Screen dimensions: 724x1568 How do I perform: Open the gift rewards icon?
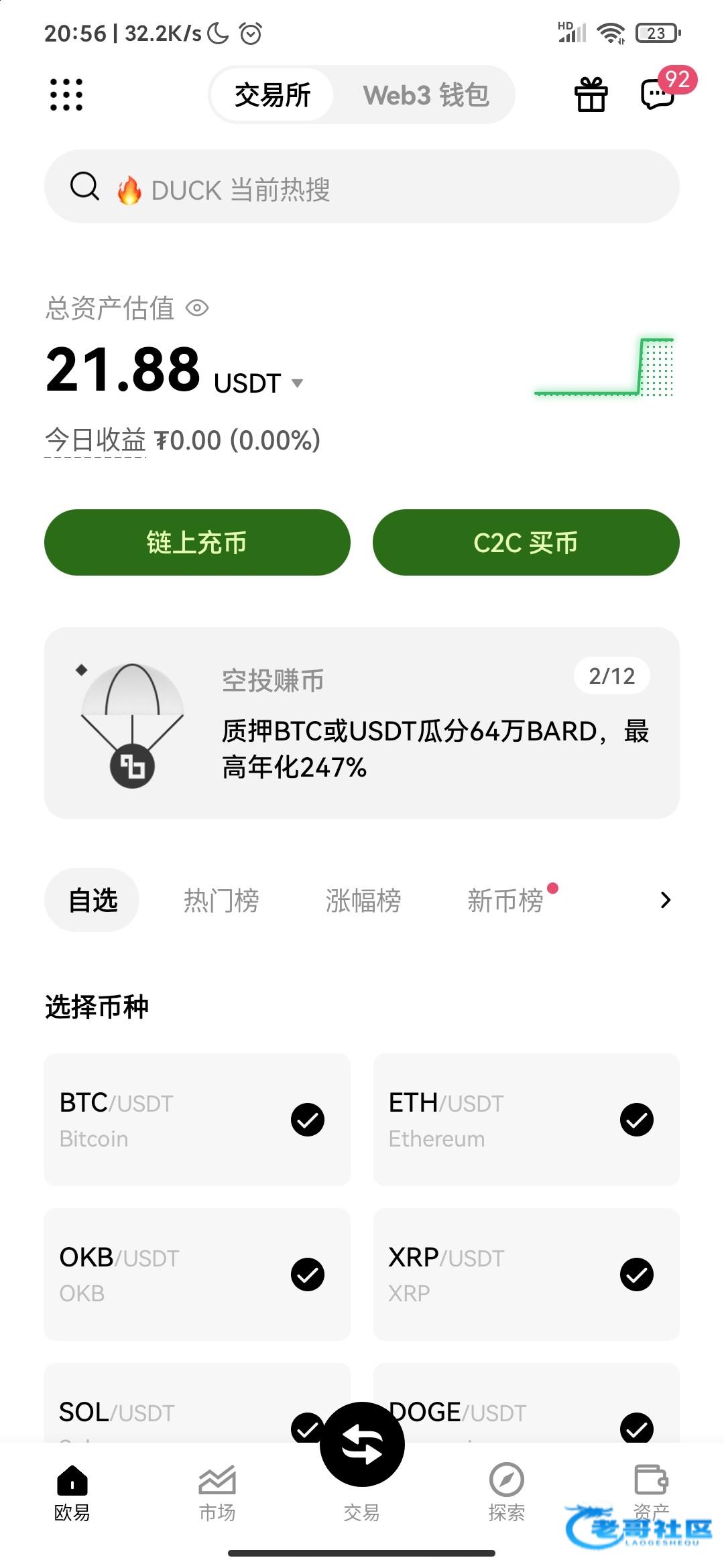[x=591, y=94]
